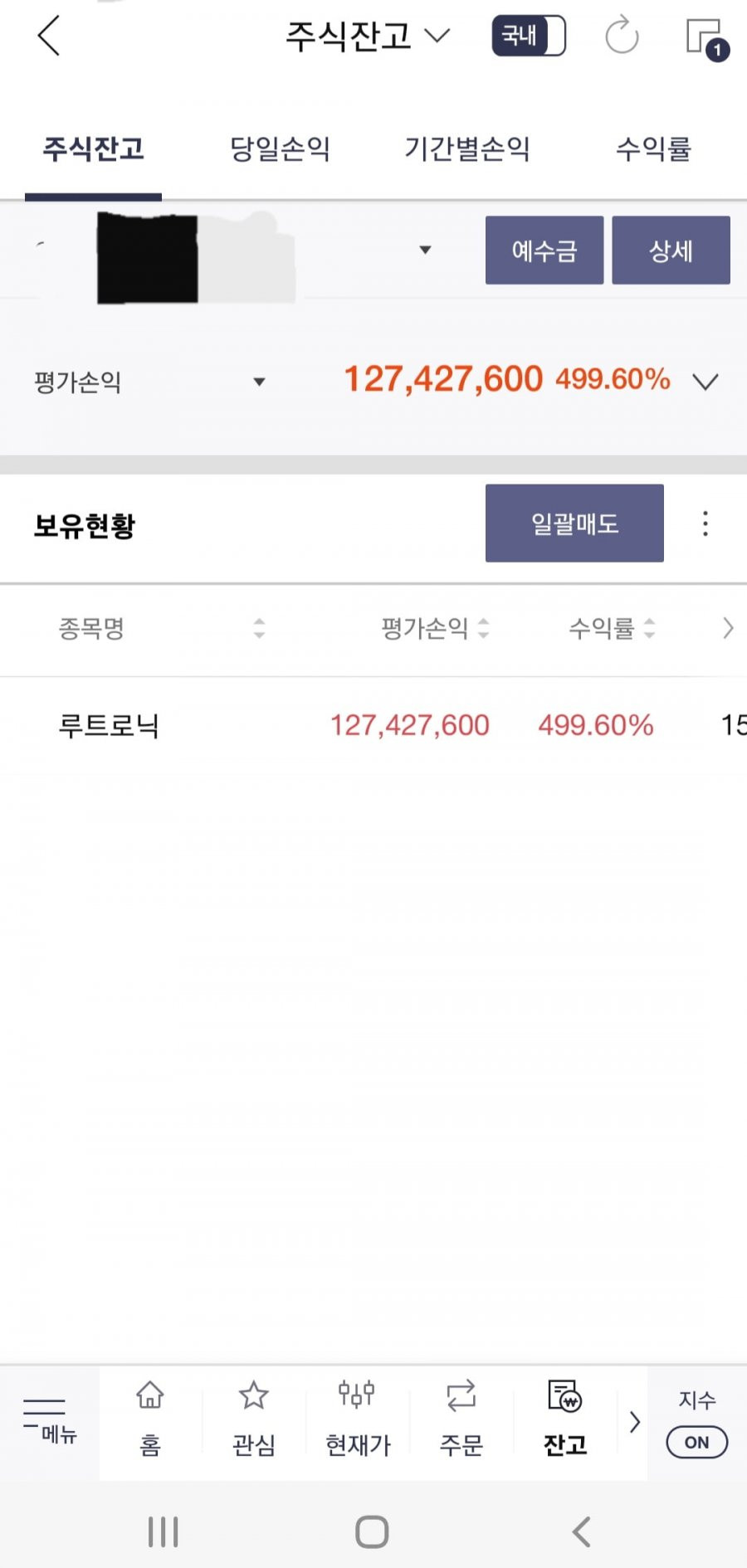The image size is (747, 1568).
Task: Go to the 현재가 tab
Action: [358, 1419]
